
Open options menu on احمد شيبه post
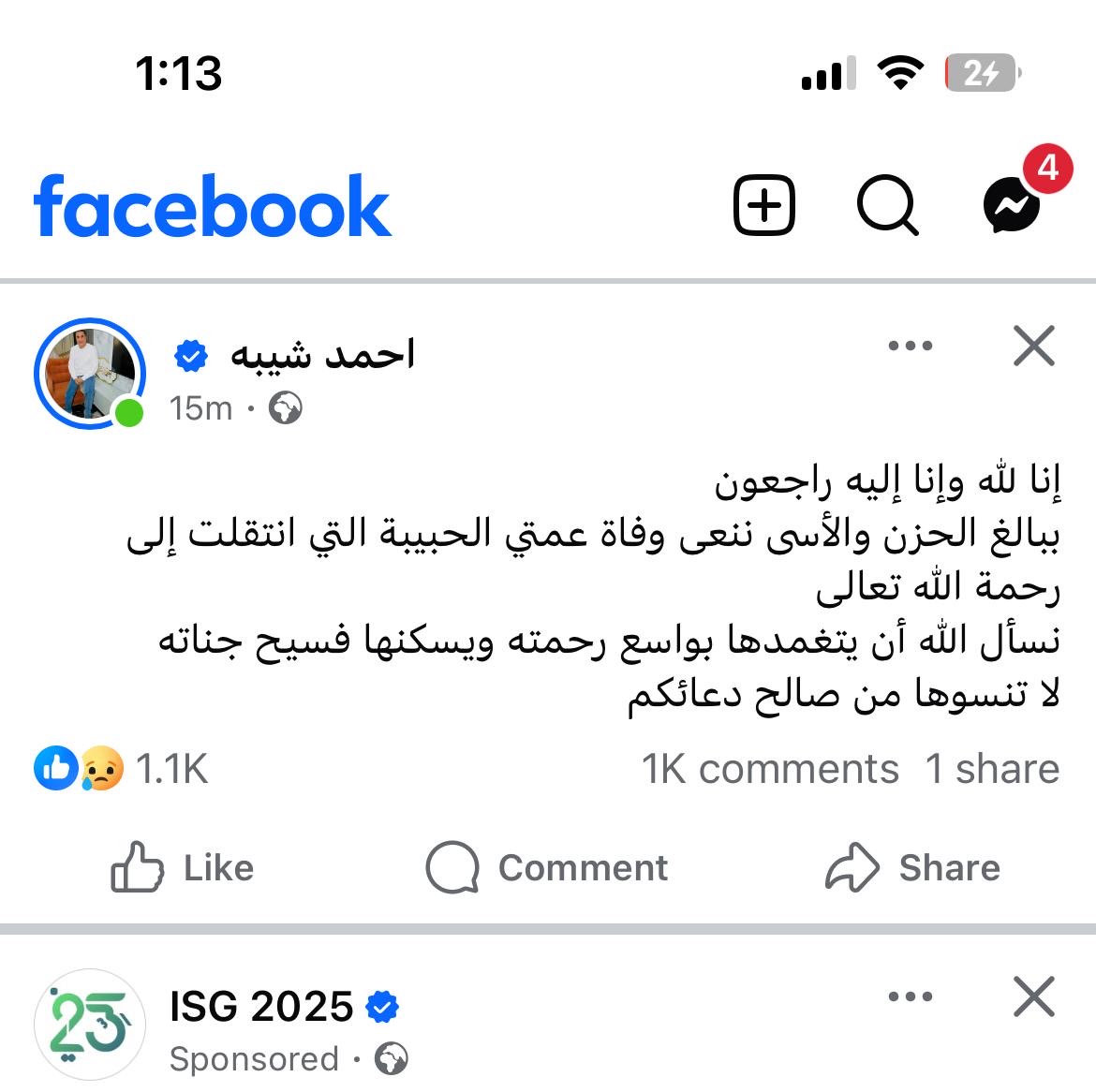coord(910,347)
